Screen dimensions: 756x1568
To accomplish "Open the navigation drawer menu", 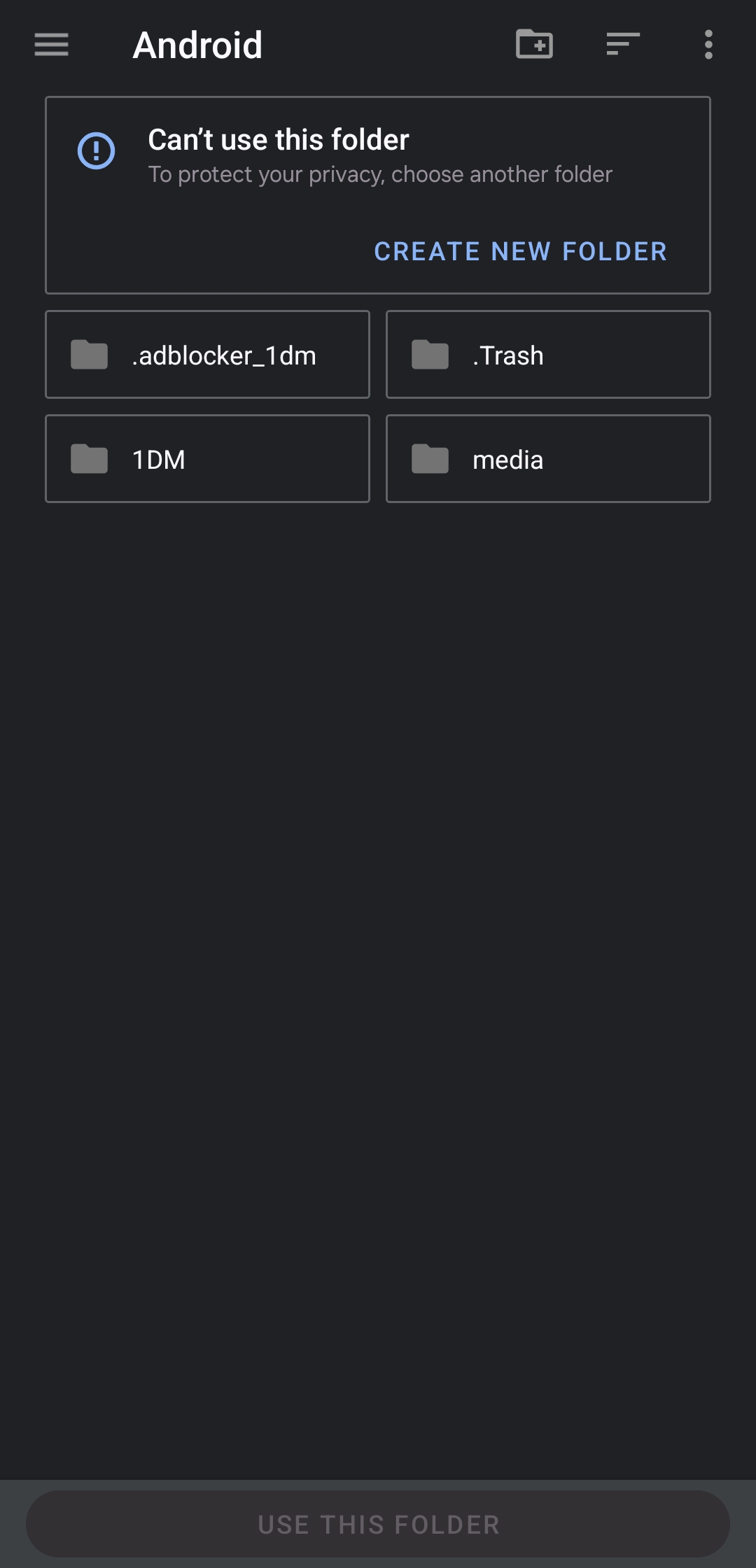I will [51, 45].
